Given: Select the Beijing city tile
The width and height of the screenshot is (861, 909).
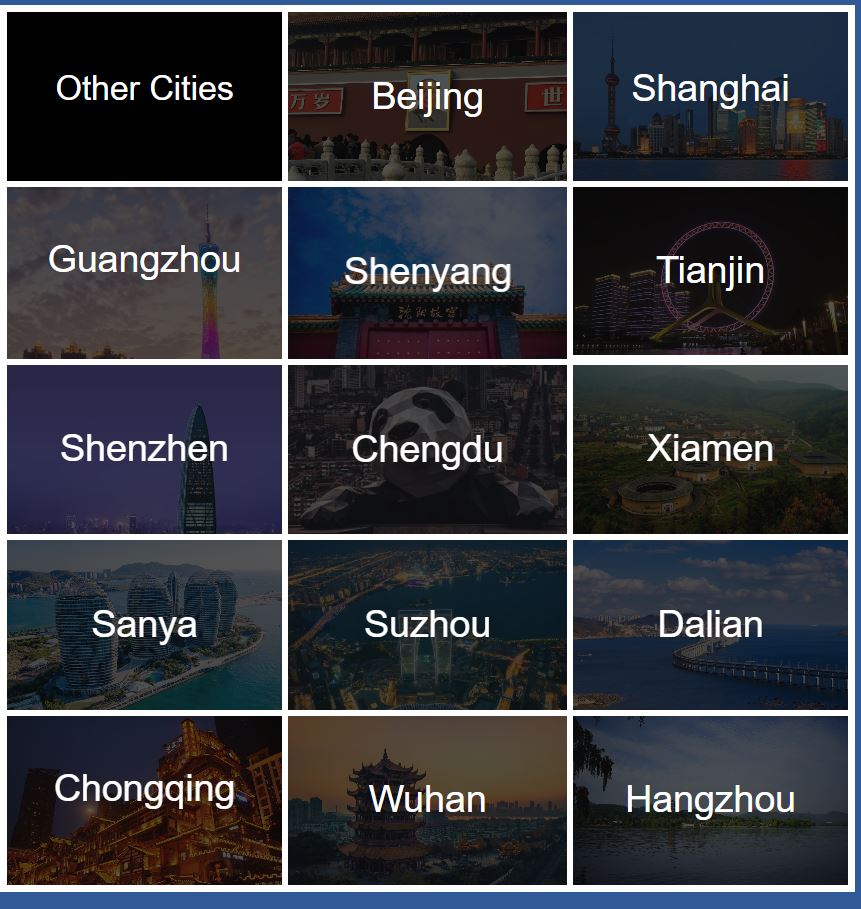Looking at the screenshot, I should 427,97.
